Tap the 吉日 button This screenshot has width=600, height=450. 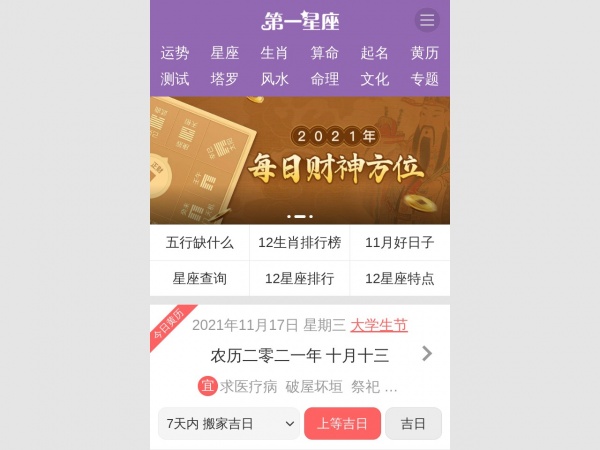pos(413,424)
